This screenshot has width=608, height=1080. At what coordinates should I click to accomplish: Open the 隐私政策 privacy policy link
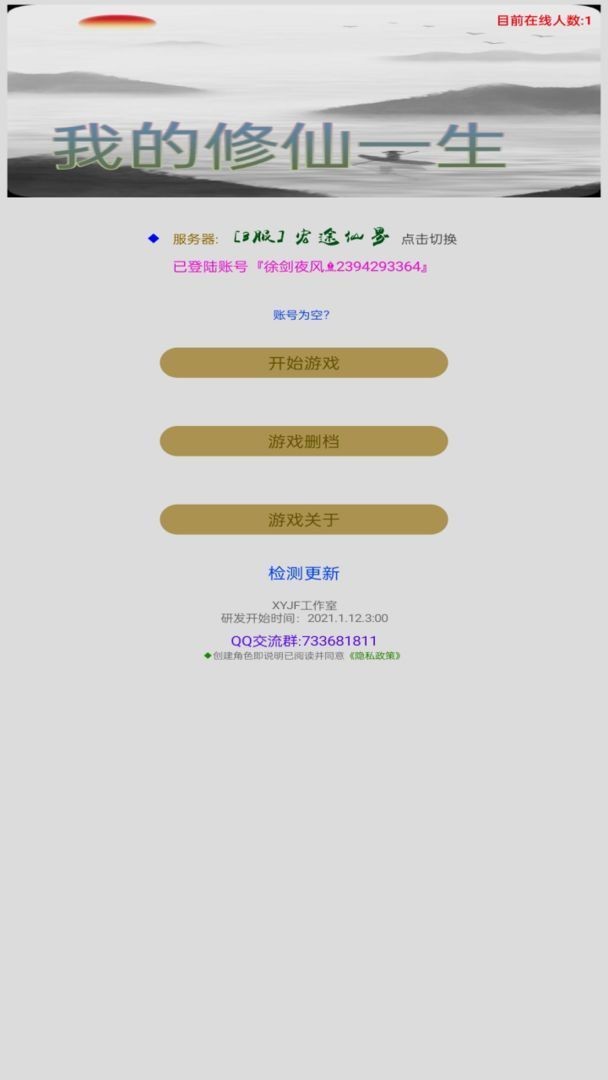[375, 656]
